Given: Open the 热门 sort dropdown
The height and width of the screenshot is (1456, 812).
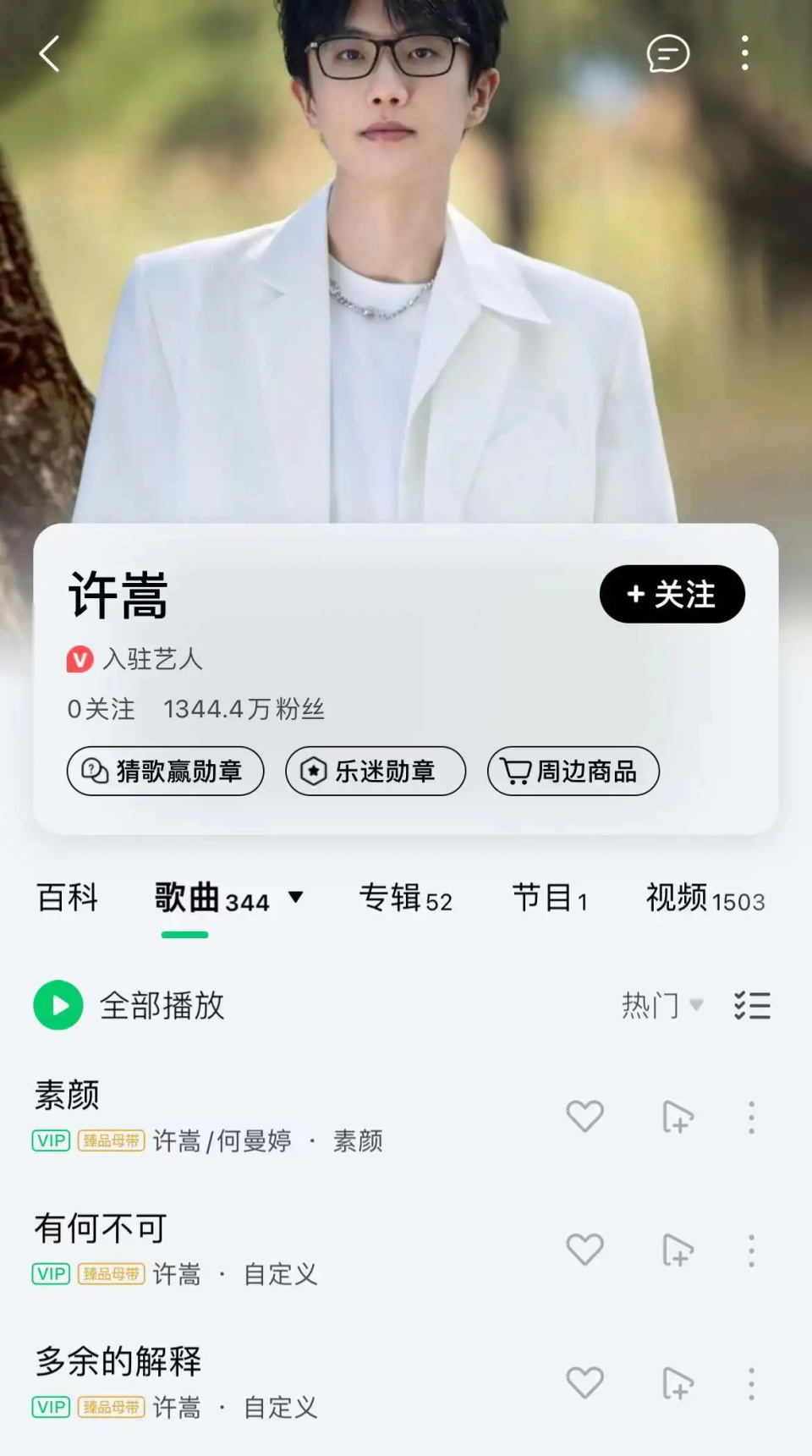Looking at the screenshot, I should point(664,1005).
